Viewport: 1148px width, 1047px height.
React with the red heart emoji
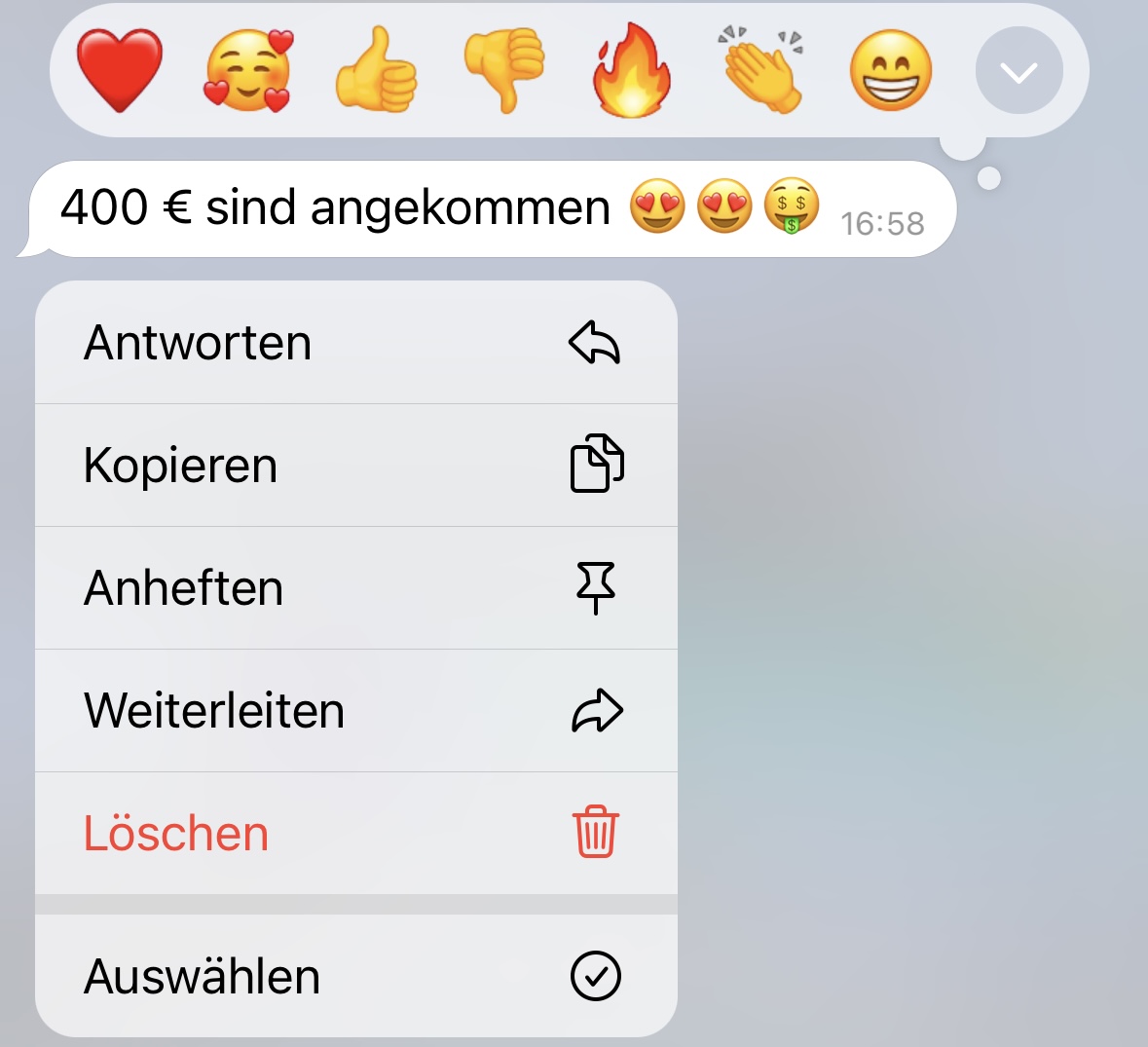pyautogui.click(x=119, y=70)
